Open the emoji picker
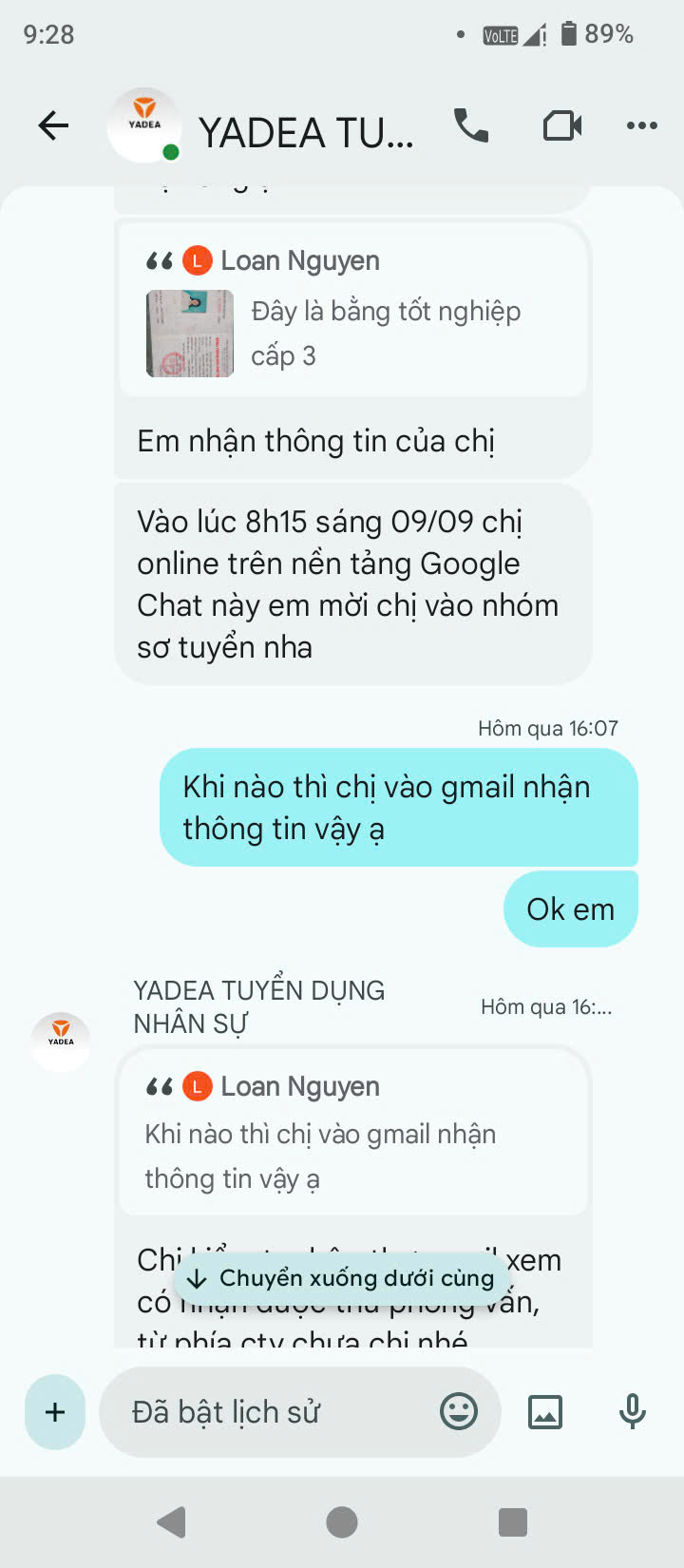The height and width of the screenshot is (1568, 684). click(459, 1411)
